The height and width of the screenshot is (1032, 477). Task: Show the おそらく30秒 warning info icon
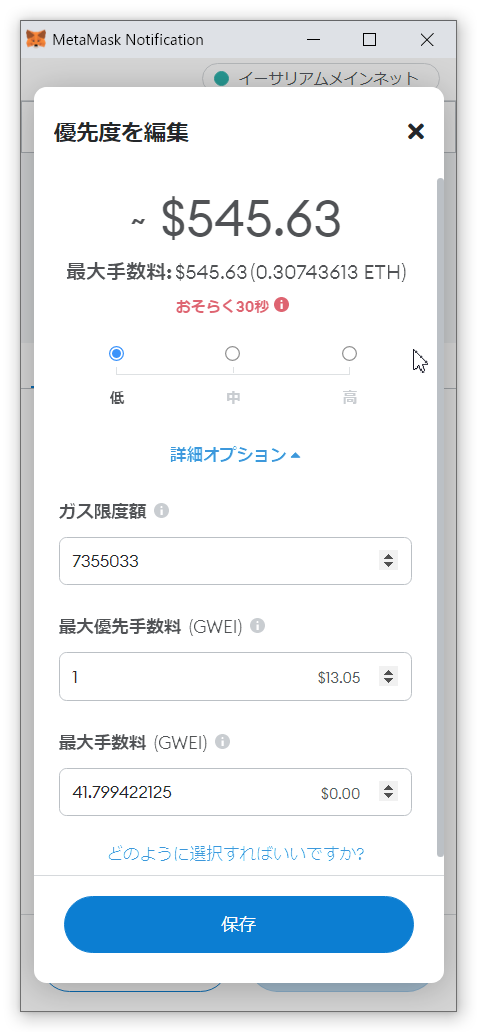point(282,305)
